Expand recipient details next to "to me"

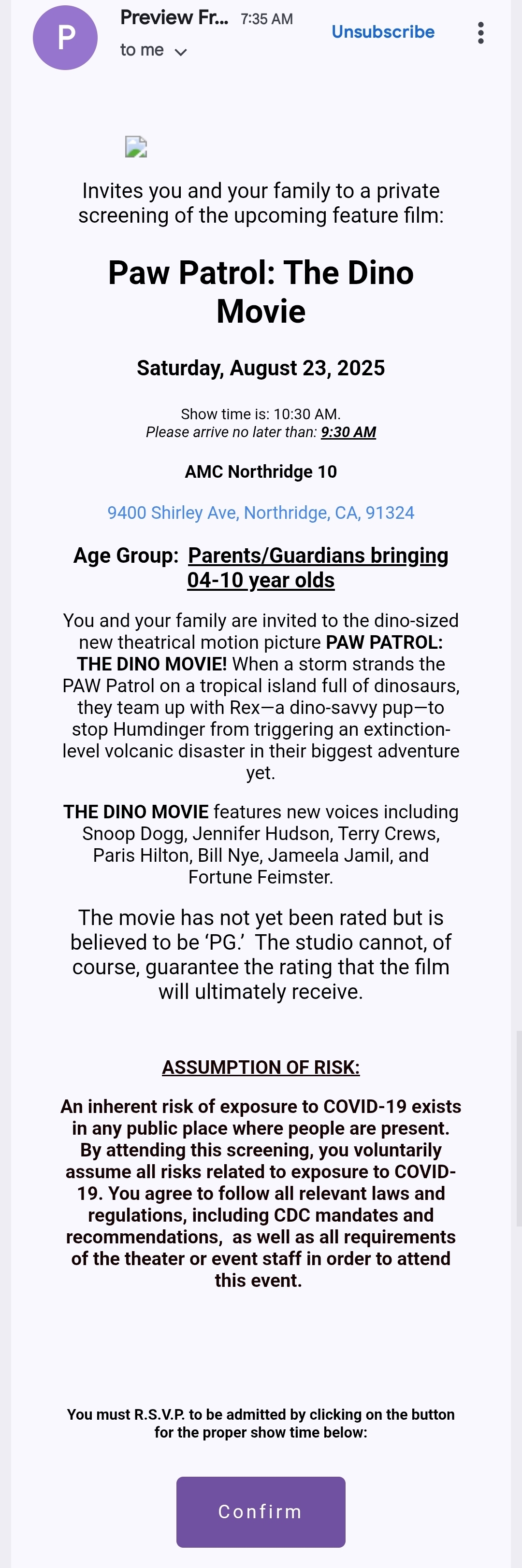tap(180, 52)
